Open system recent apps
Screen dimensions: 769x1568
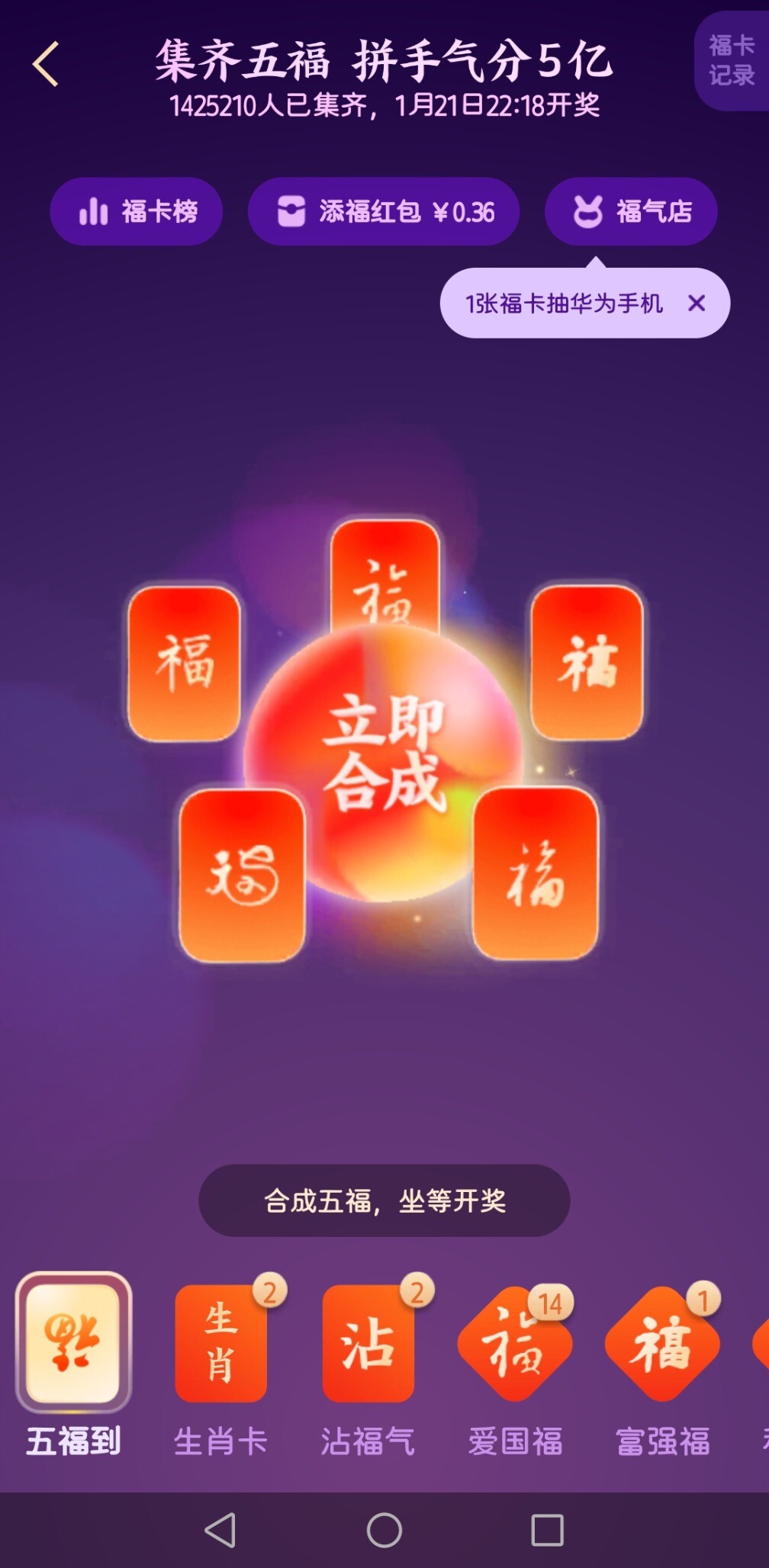(x=547, y=1530)
